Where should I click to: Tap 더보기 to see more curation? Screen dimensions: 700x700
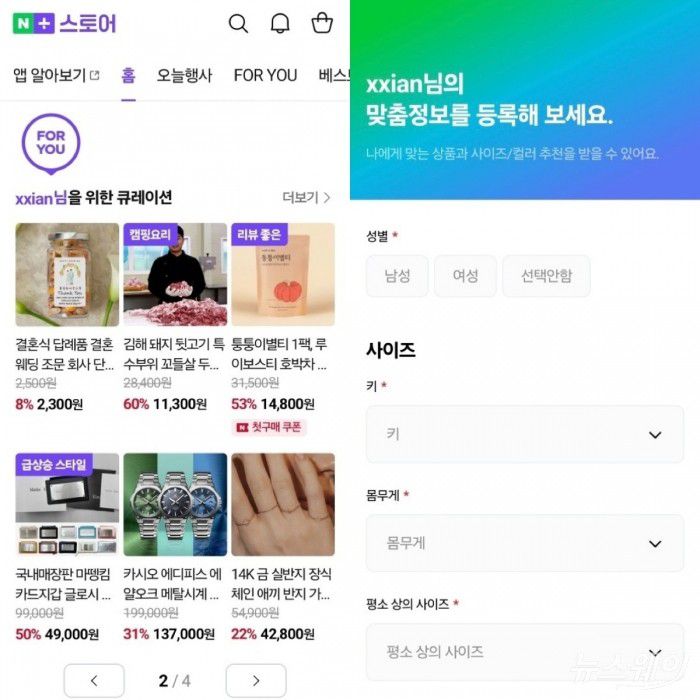(x=306, y=197)
